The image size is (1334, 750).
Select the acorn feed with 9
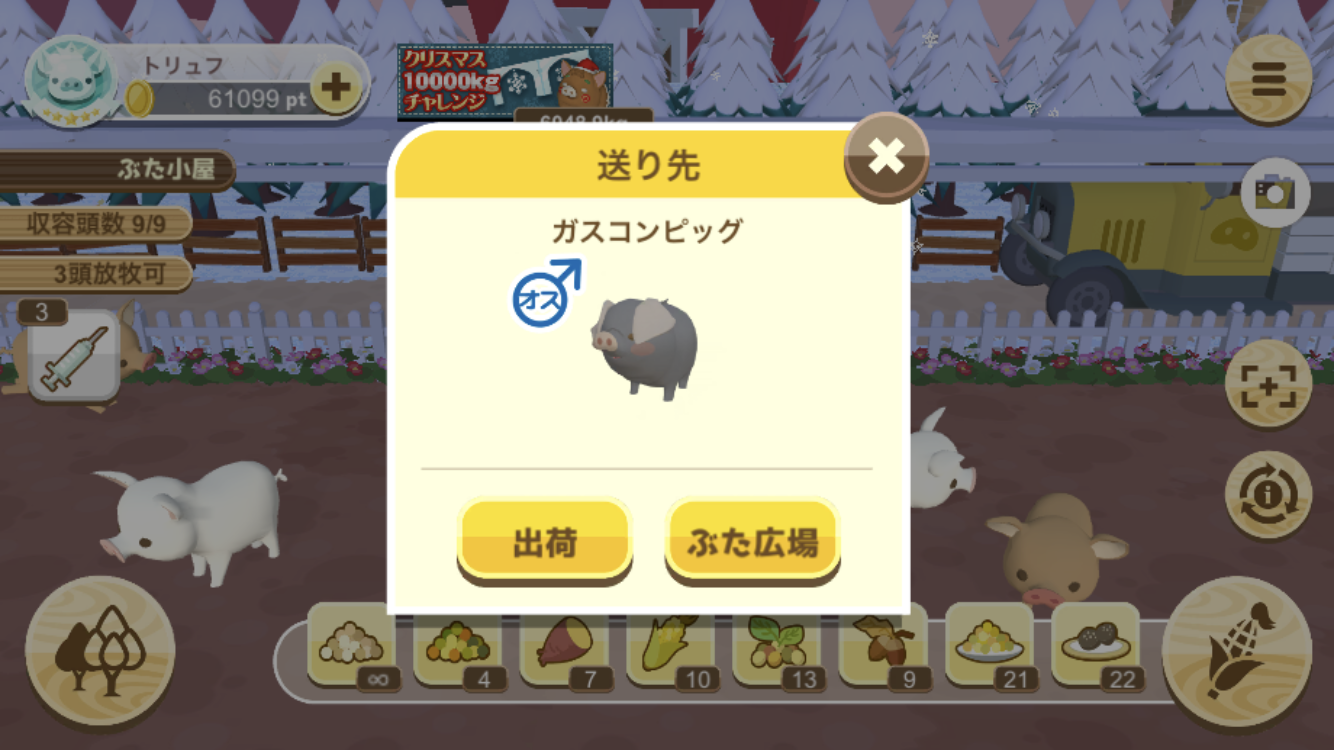pos(882,645)
